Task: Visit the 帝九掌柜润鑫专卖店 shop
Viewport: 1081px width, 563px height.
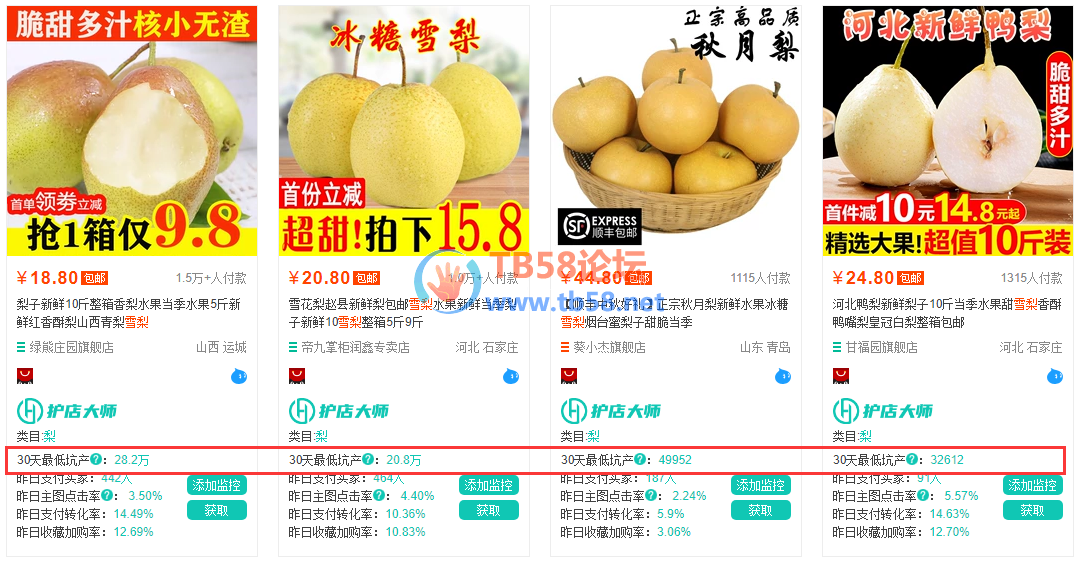Action: [x=348, y=348]
